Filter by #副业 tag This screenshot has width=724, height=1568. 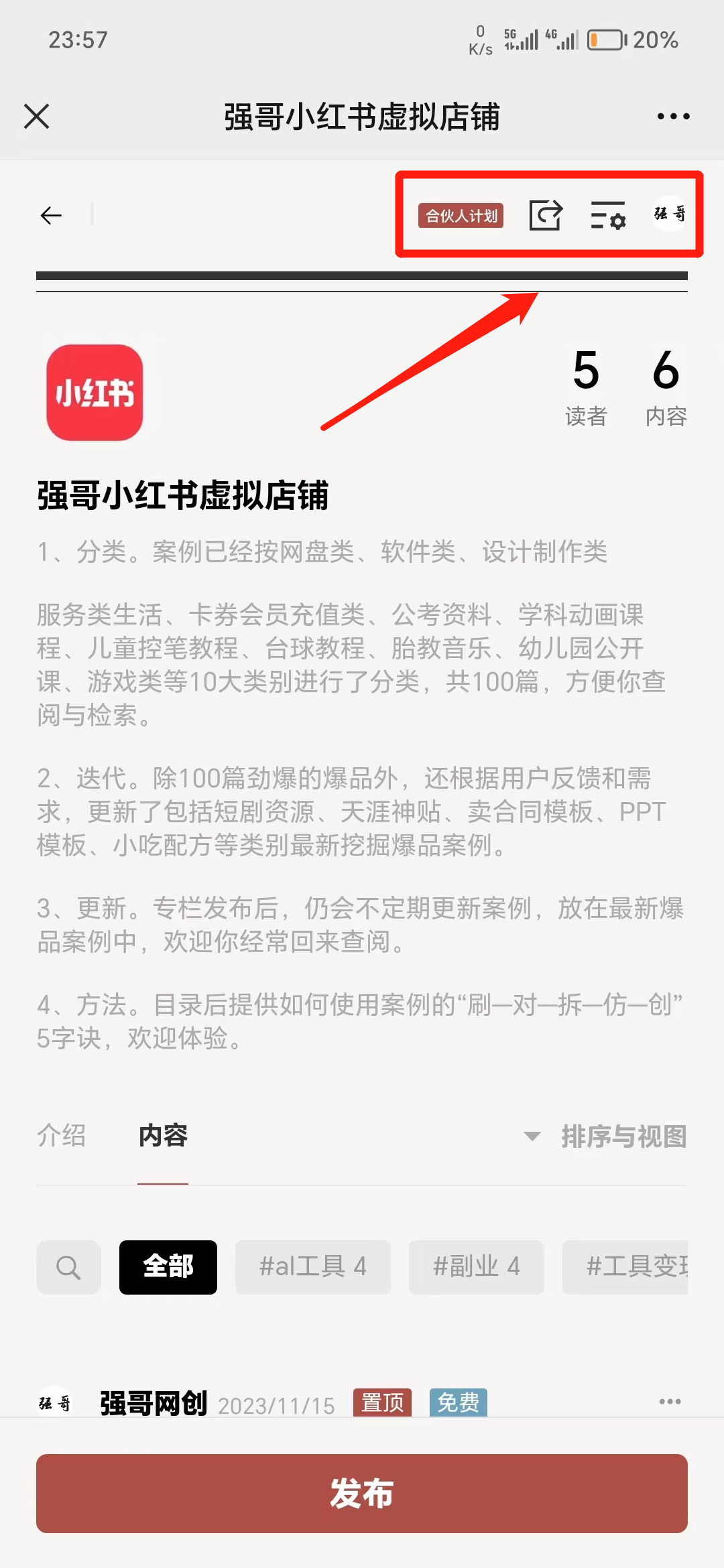476,1267
